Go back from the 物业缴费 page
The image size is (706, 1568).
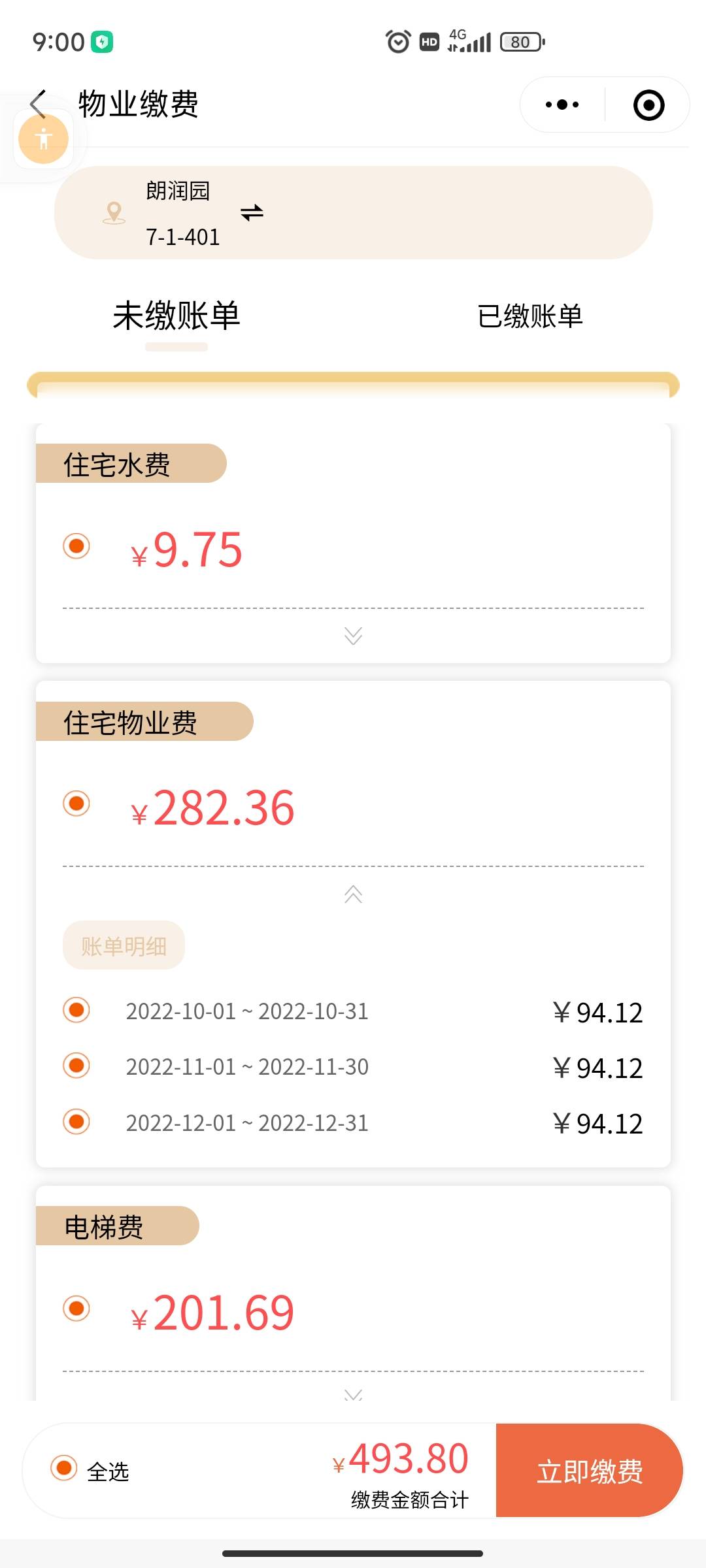[x=38, y=104]
